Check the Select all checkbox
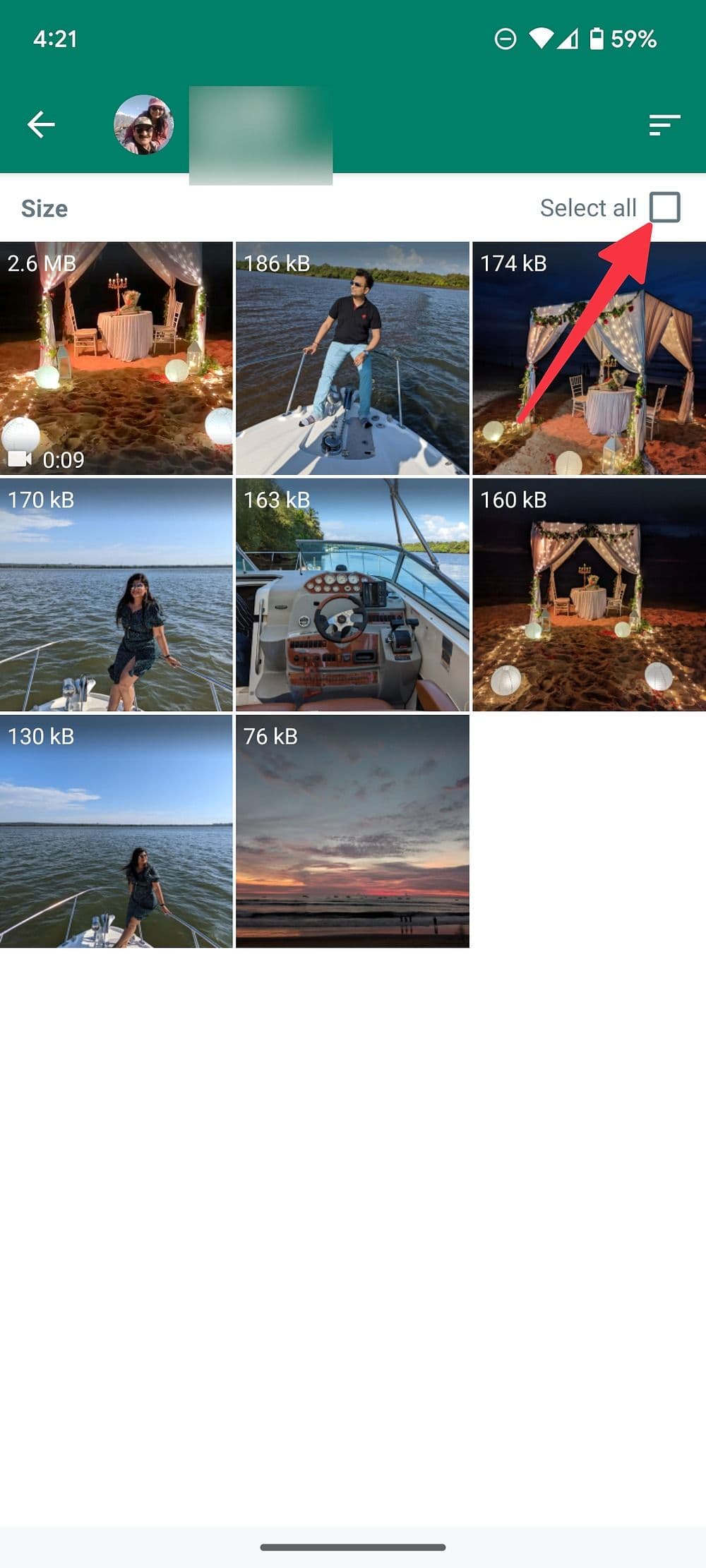Image resolution: width=706 pixels, height=1568 pixels. [x=664, y=207]
